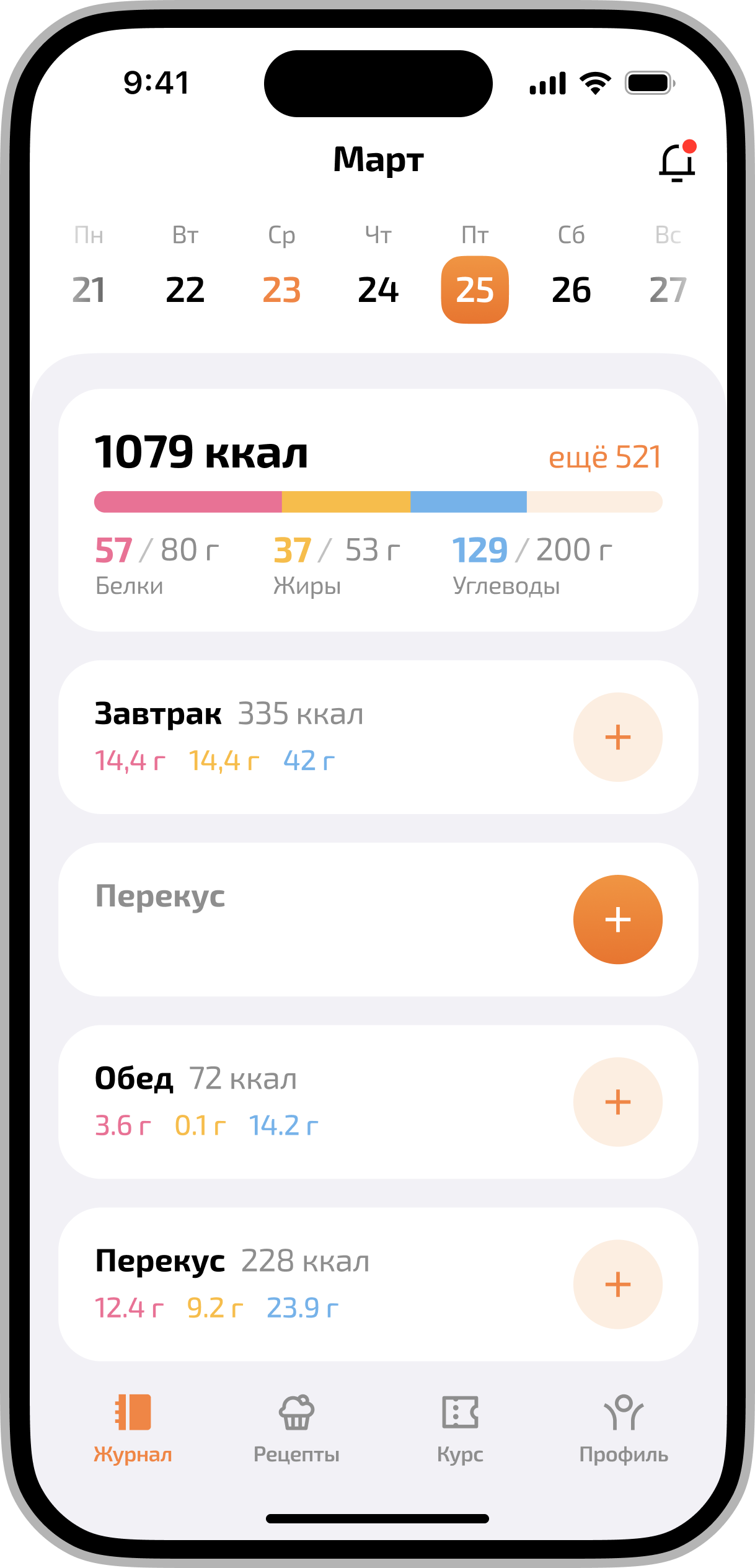The width and height of the screenshot is (755, 1568).
Task: Select Monday the 21st in the calendar
Action: [89, 289]
